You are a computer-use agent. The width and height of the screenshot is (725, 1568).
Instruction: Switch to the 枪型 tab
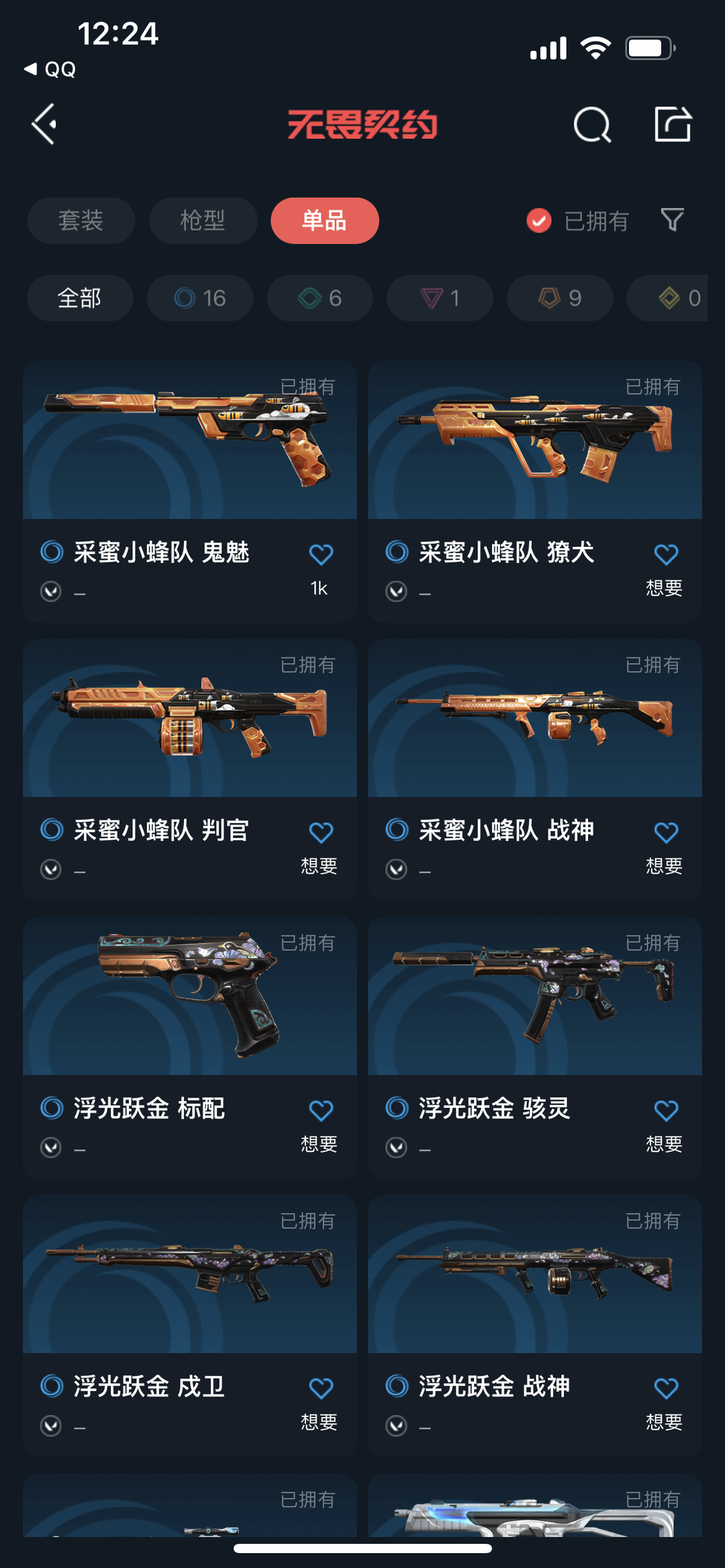point(203,221)
